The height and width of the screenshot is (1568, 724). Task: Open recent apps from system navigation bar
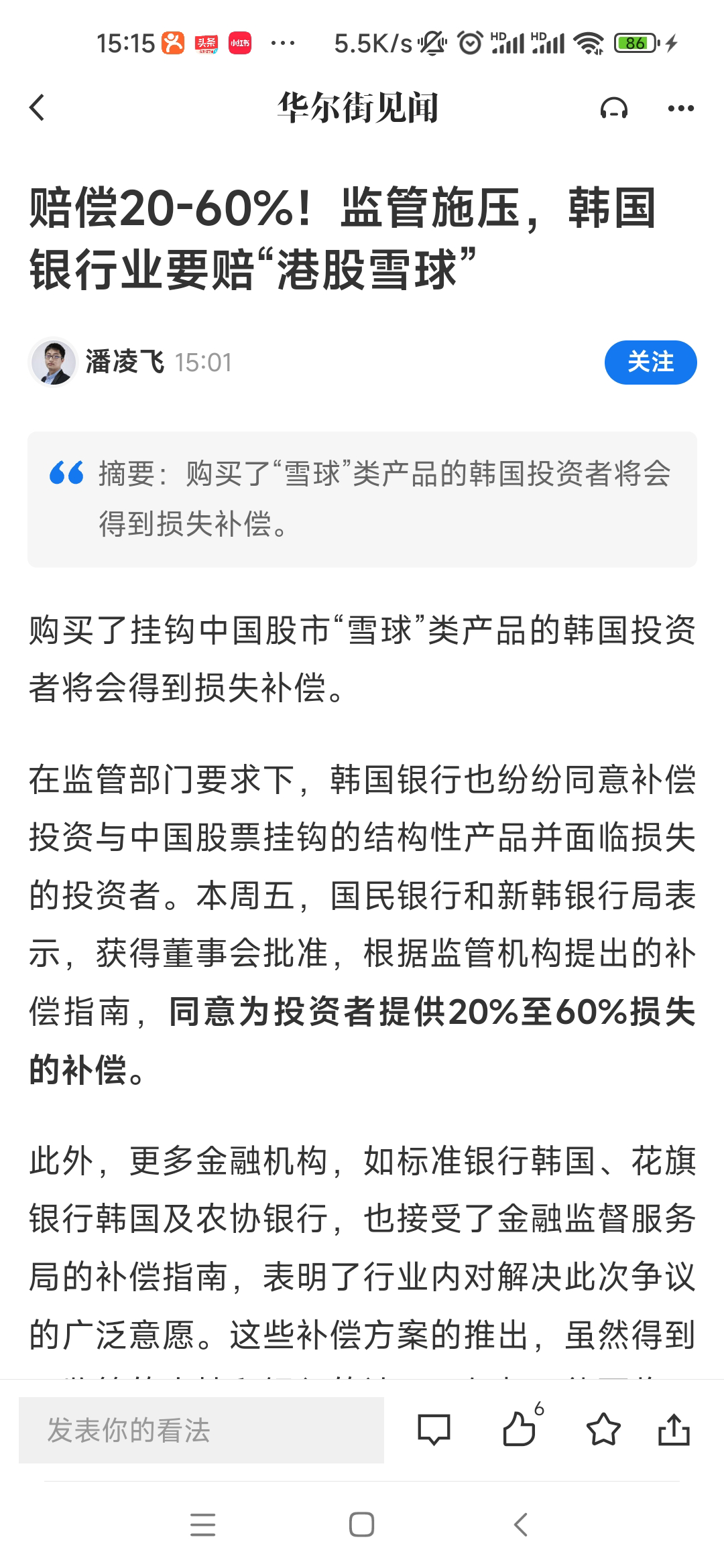point(202,1524)
